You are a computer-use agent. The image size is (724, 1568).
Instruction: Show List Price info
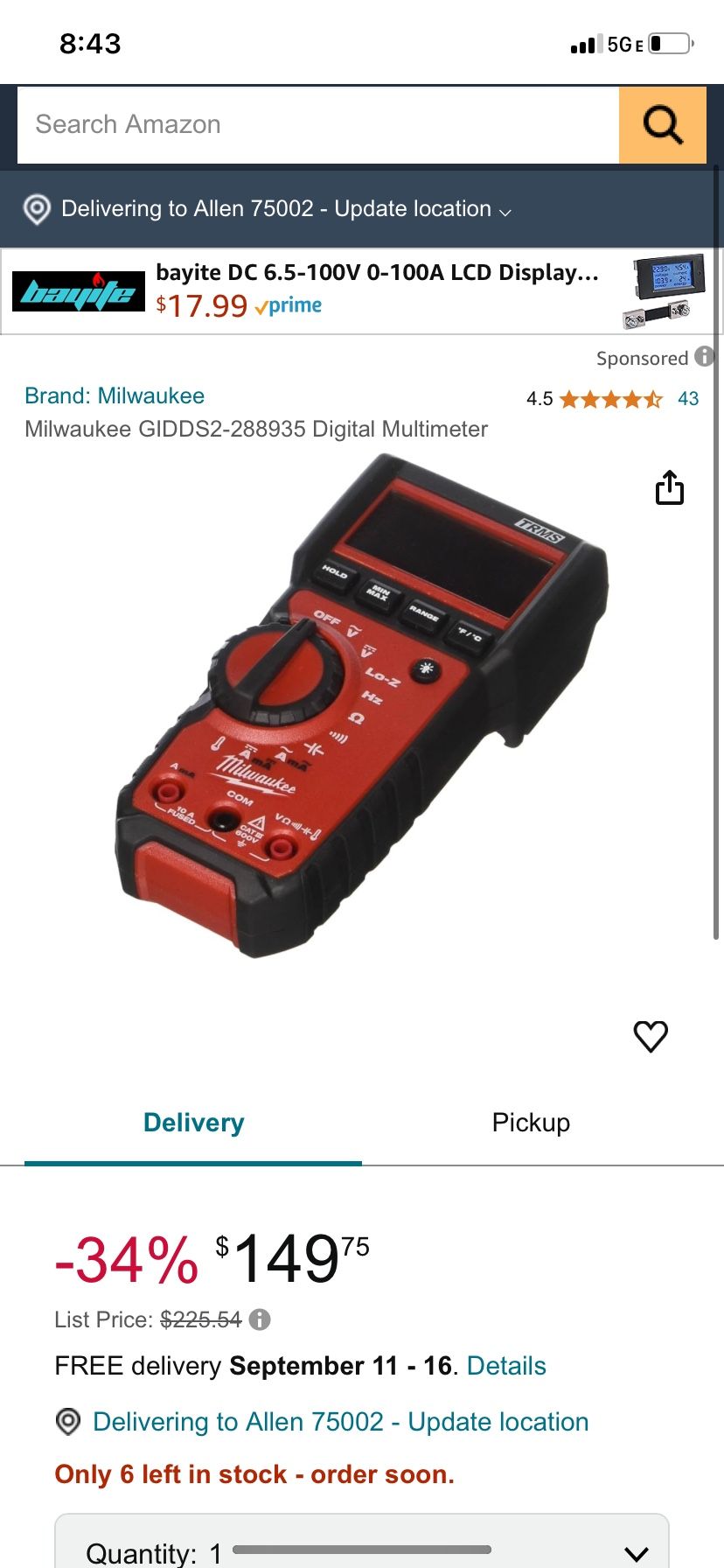(x=260, y=1319)
